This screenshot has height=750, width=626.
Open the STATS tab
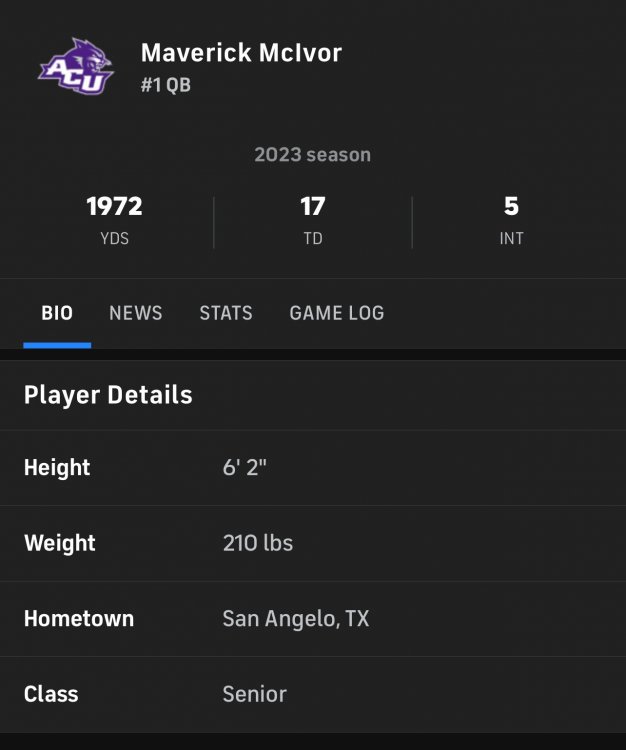(x=226, y=313)
